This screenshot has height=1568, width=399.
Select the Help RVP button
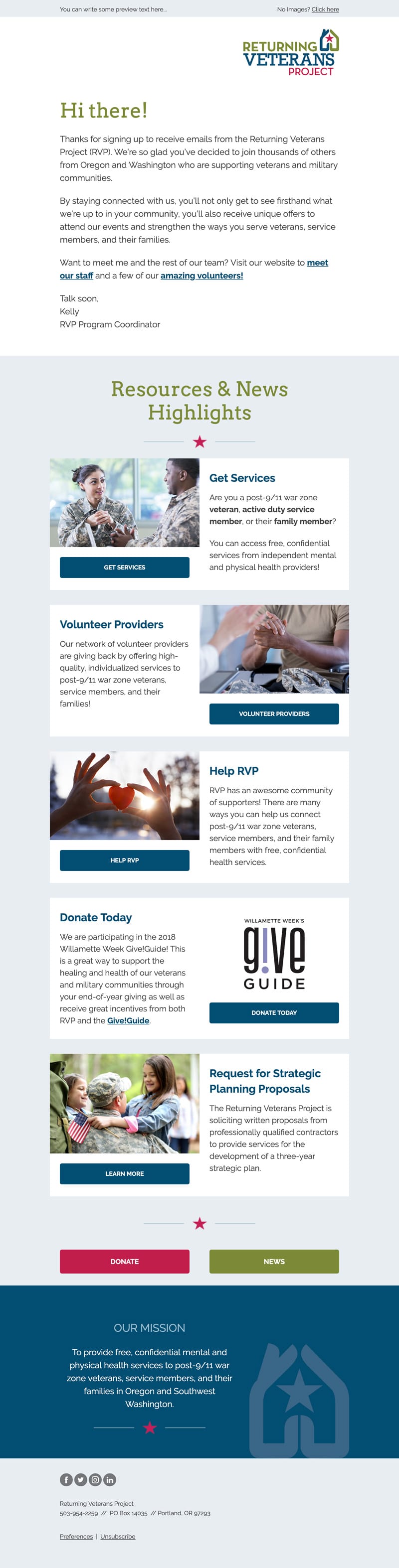pyautogui.click(x=124, y=860)
